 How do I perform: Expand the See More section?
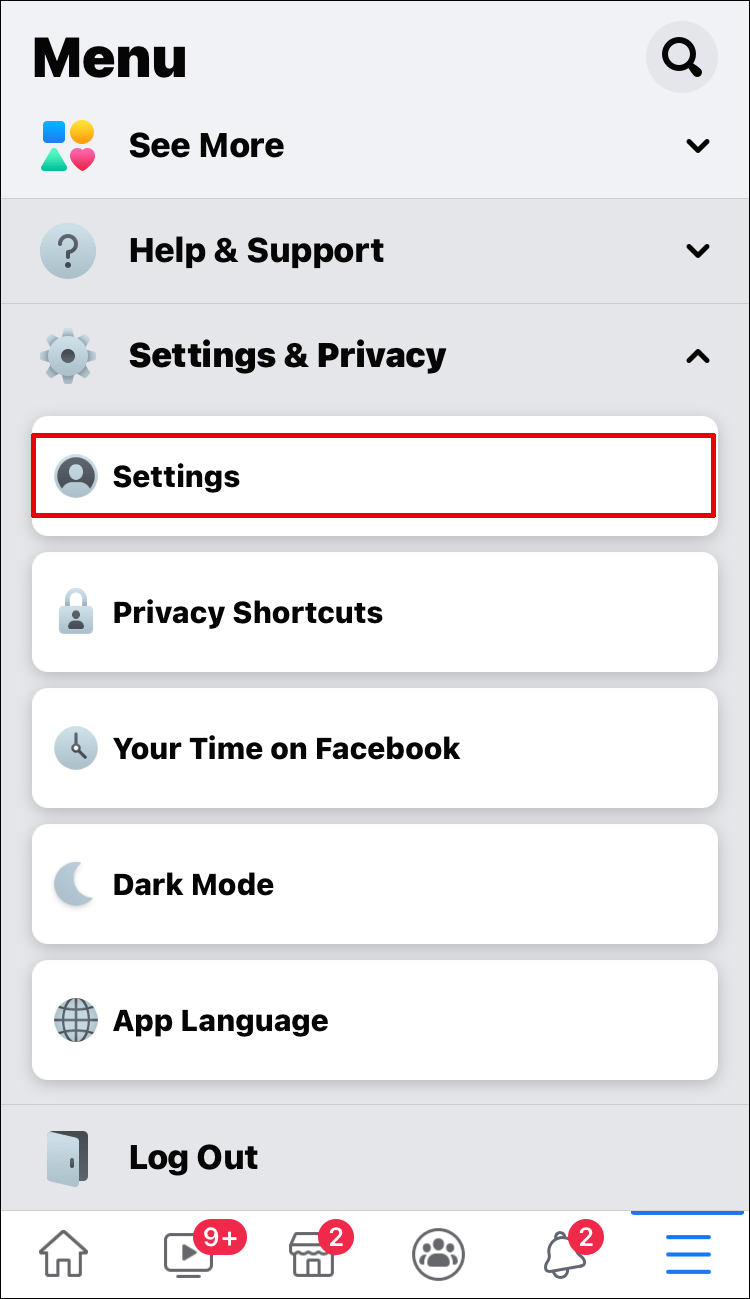(374, 146)
